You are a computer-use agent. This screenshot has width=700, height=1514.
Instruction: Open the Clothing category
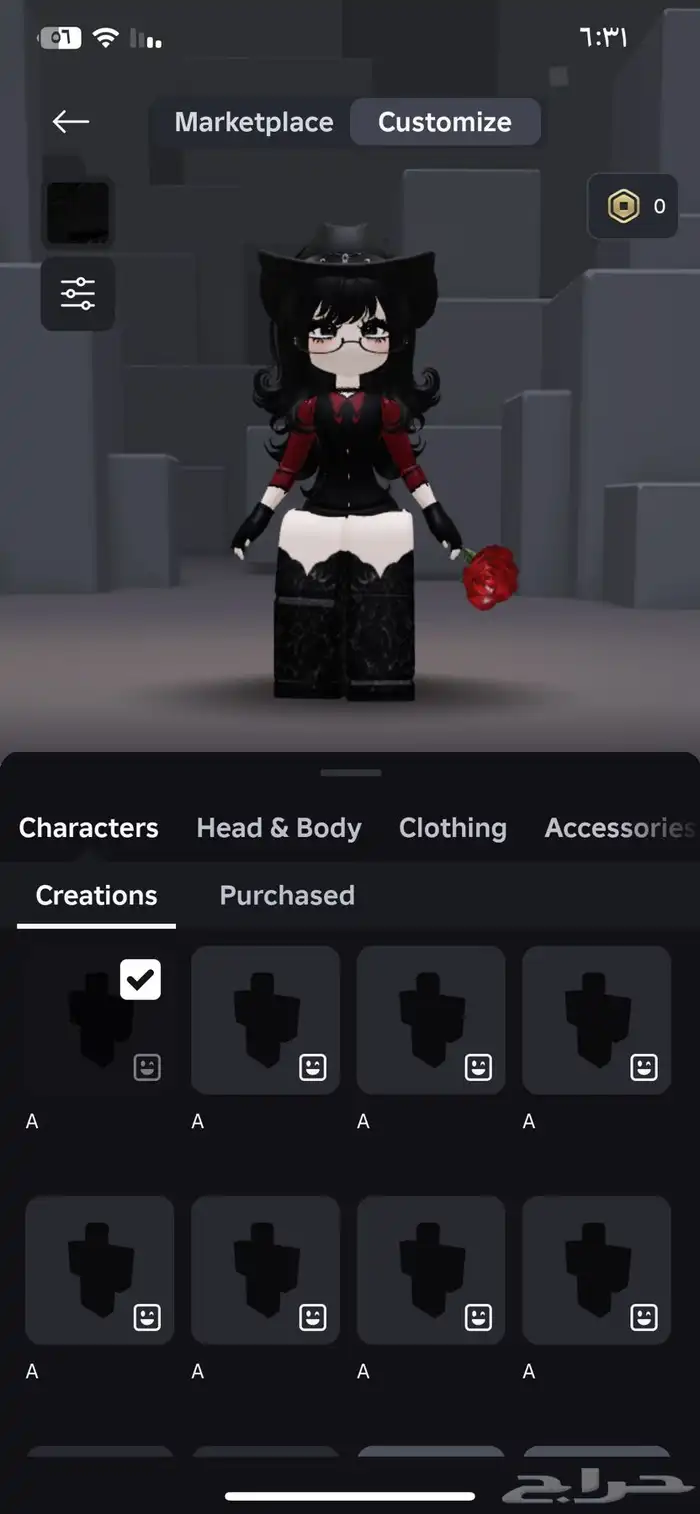[x=452, y=828]
